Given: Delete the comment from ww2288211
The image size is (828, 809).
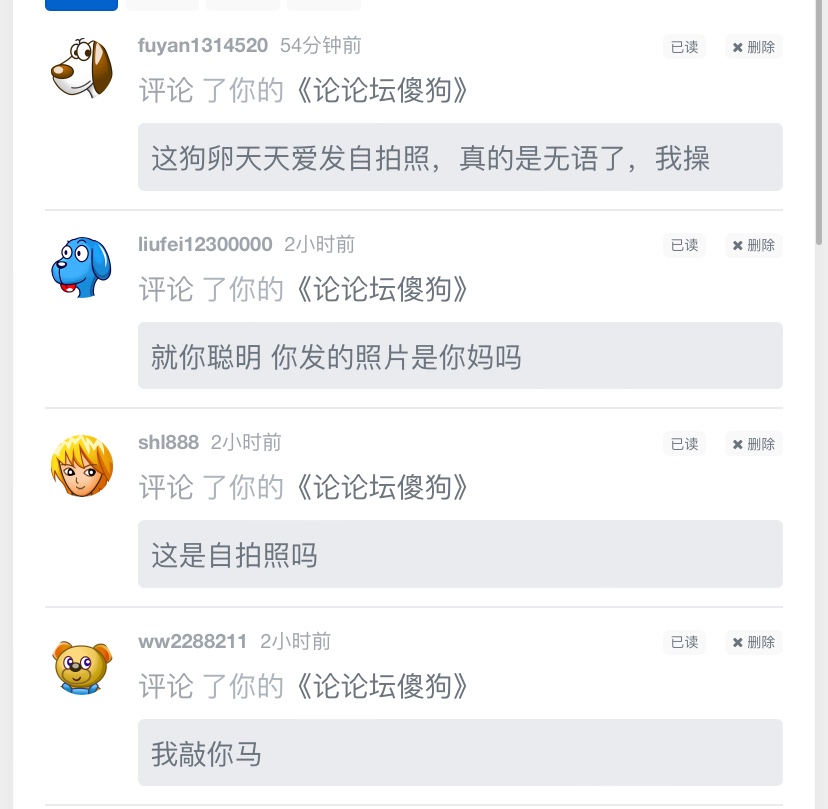Looking at the screenshot, I should [754, 642].
